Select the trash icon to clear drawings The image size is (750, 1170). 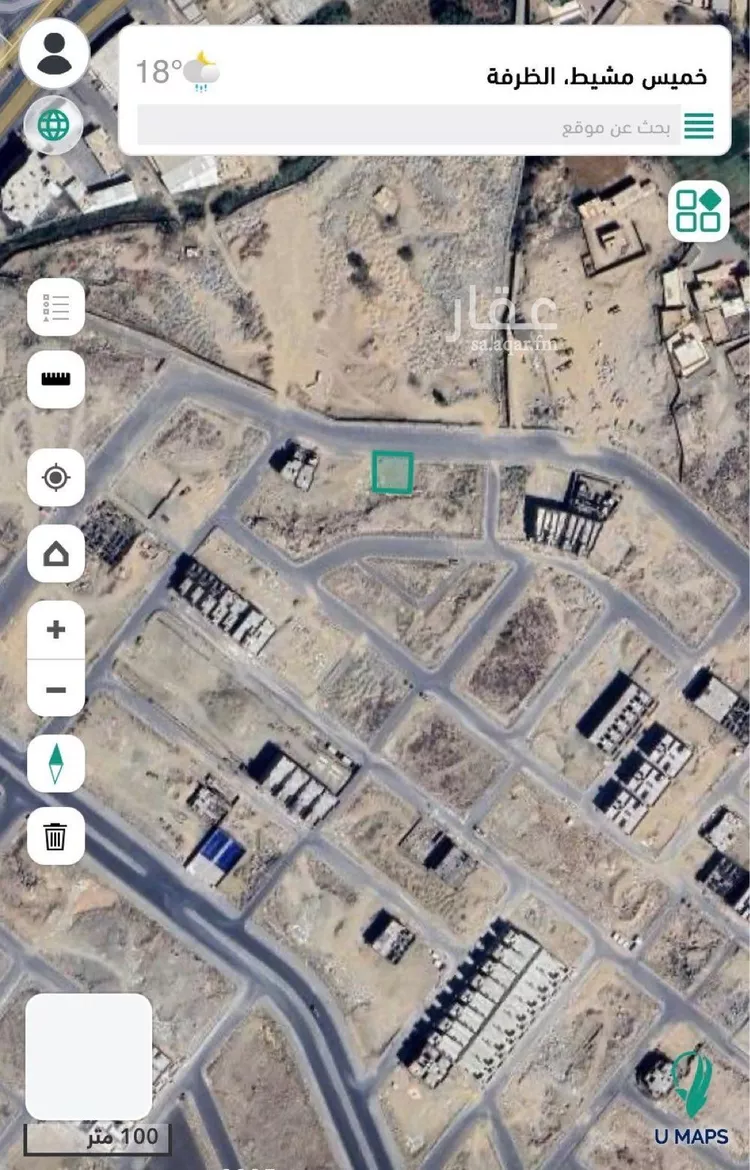55,837
